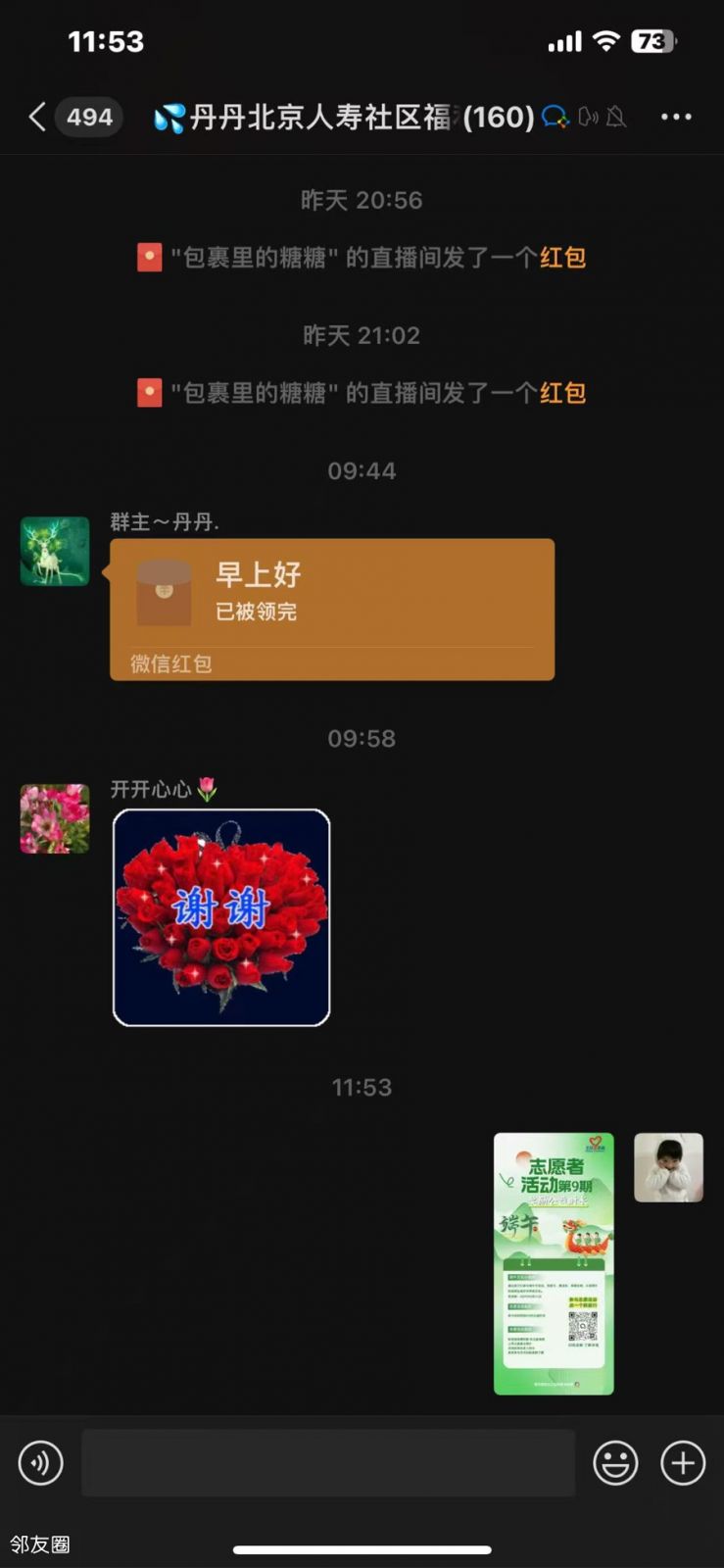
Task: Tap the 红包 link sent at 20:56
Action: coord(562,258)
